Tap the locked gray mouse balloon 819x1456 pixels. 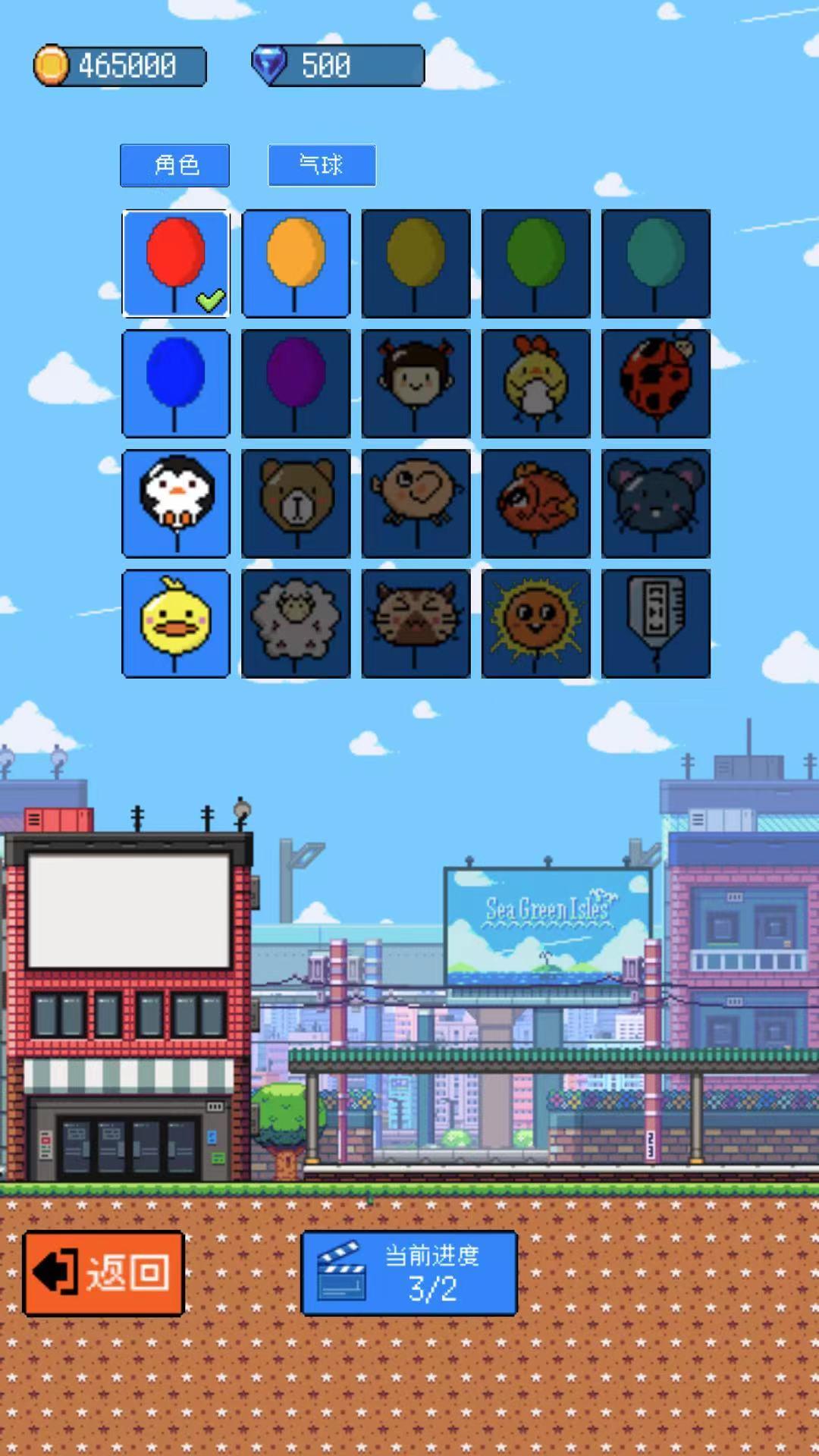[x=656, y=503]
